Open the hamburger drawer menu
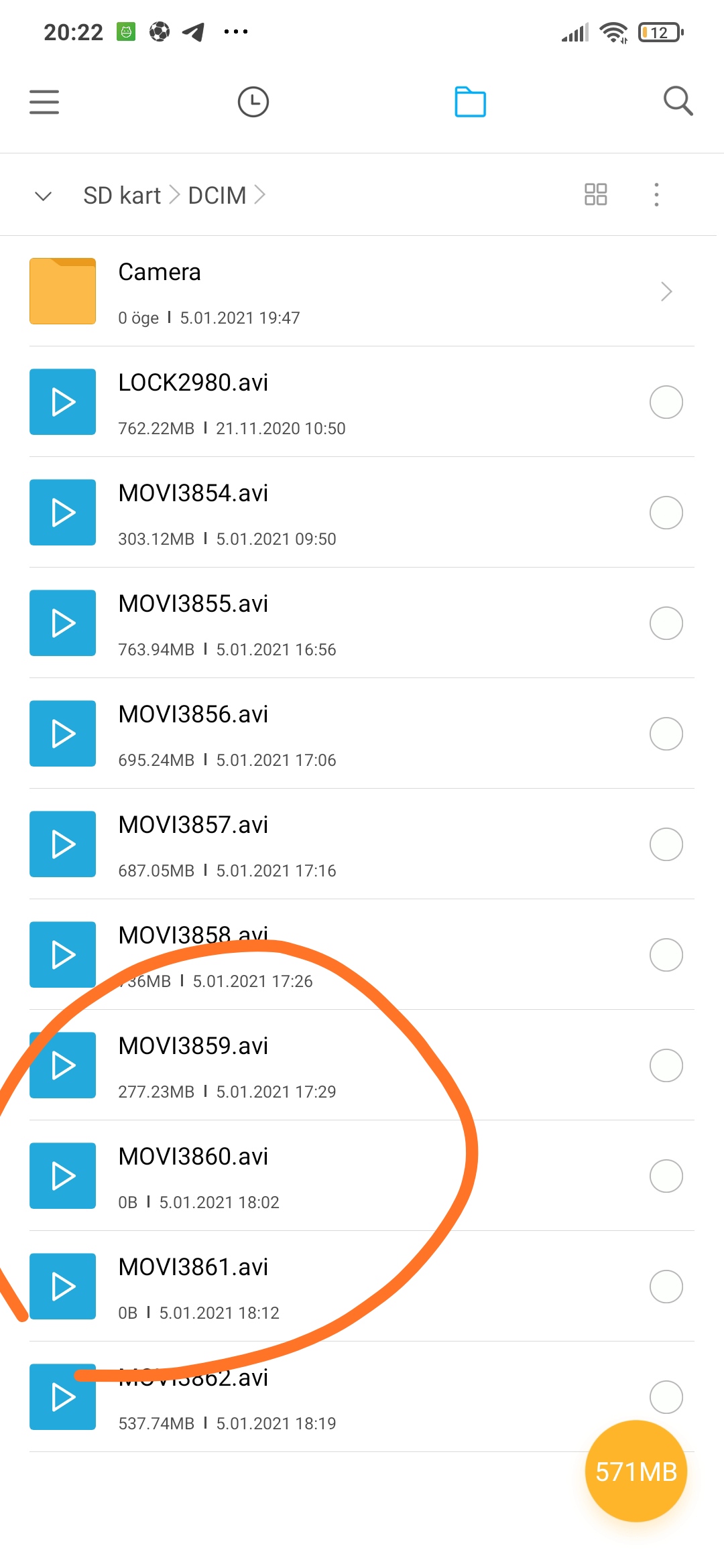Screen dimensions: 724x1568 (44, 102)
